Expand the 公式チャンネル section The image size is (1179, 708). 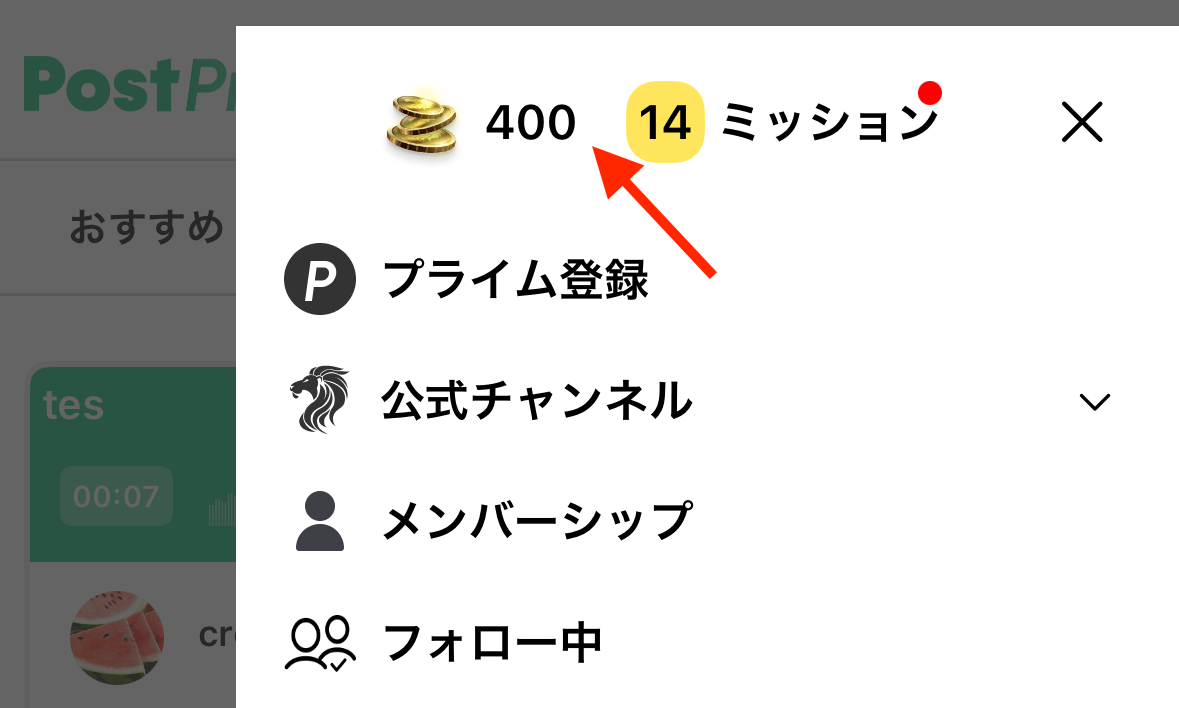pyautogui.click(x=1095, y=402)
